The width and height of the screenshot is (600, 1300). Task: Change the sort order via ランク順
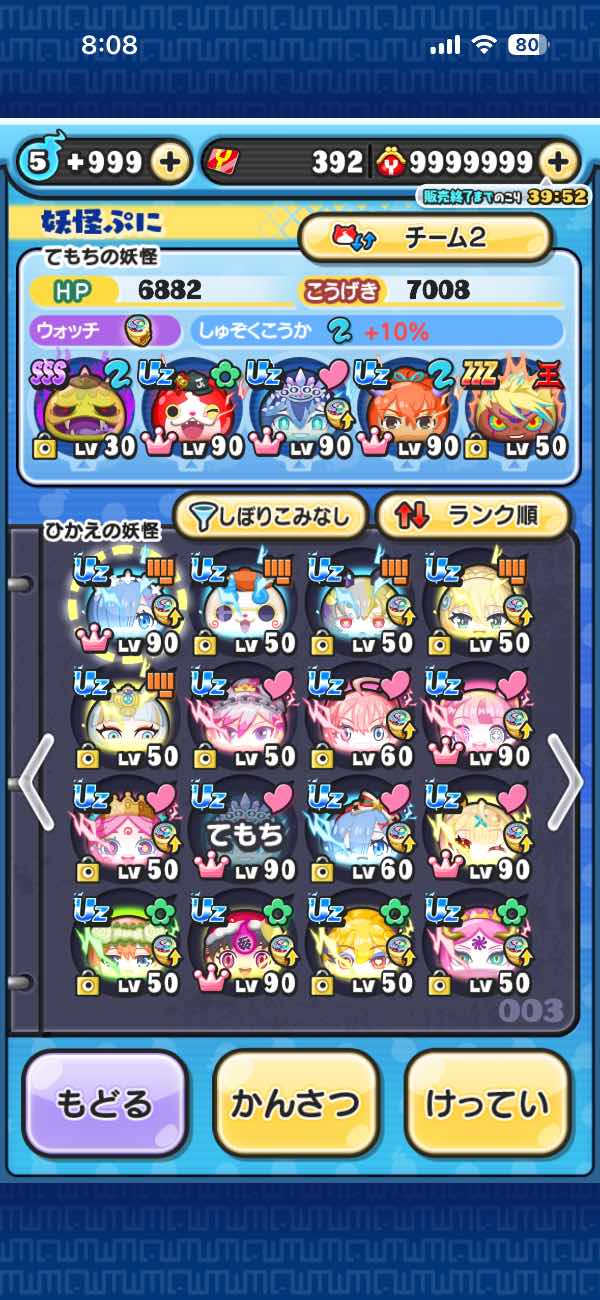click(472, 516)
